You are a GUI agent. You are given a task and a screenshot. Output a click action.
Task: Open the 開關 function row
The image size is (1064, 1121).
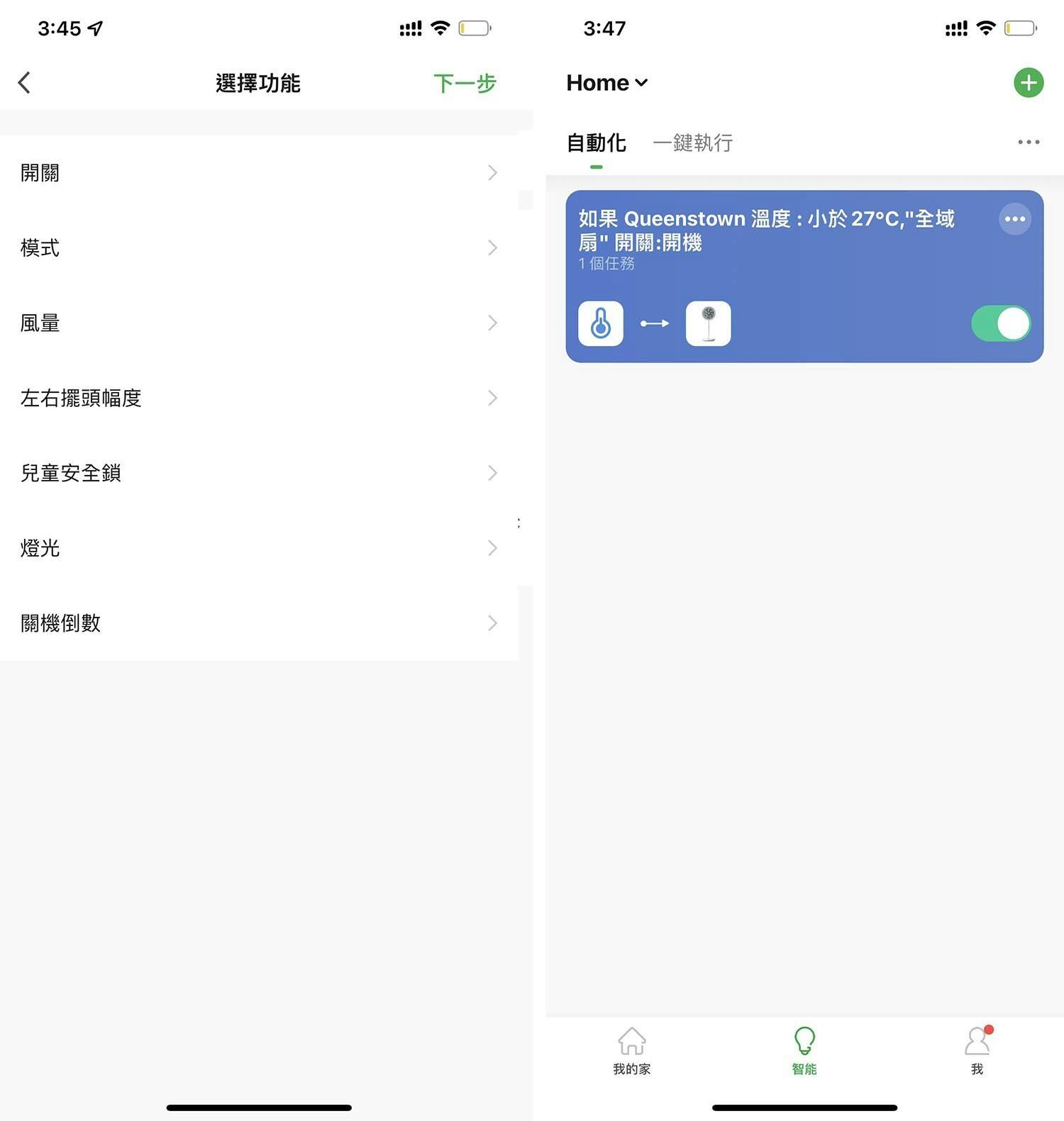pyautogui.click(x=259, y=172)
